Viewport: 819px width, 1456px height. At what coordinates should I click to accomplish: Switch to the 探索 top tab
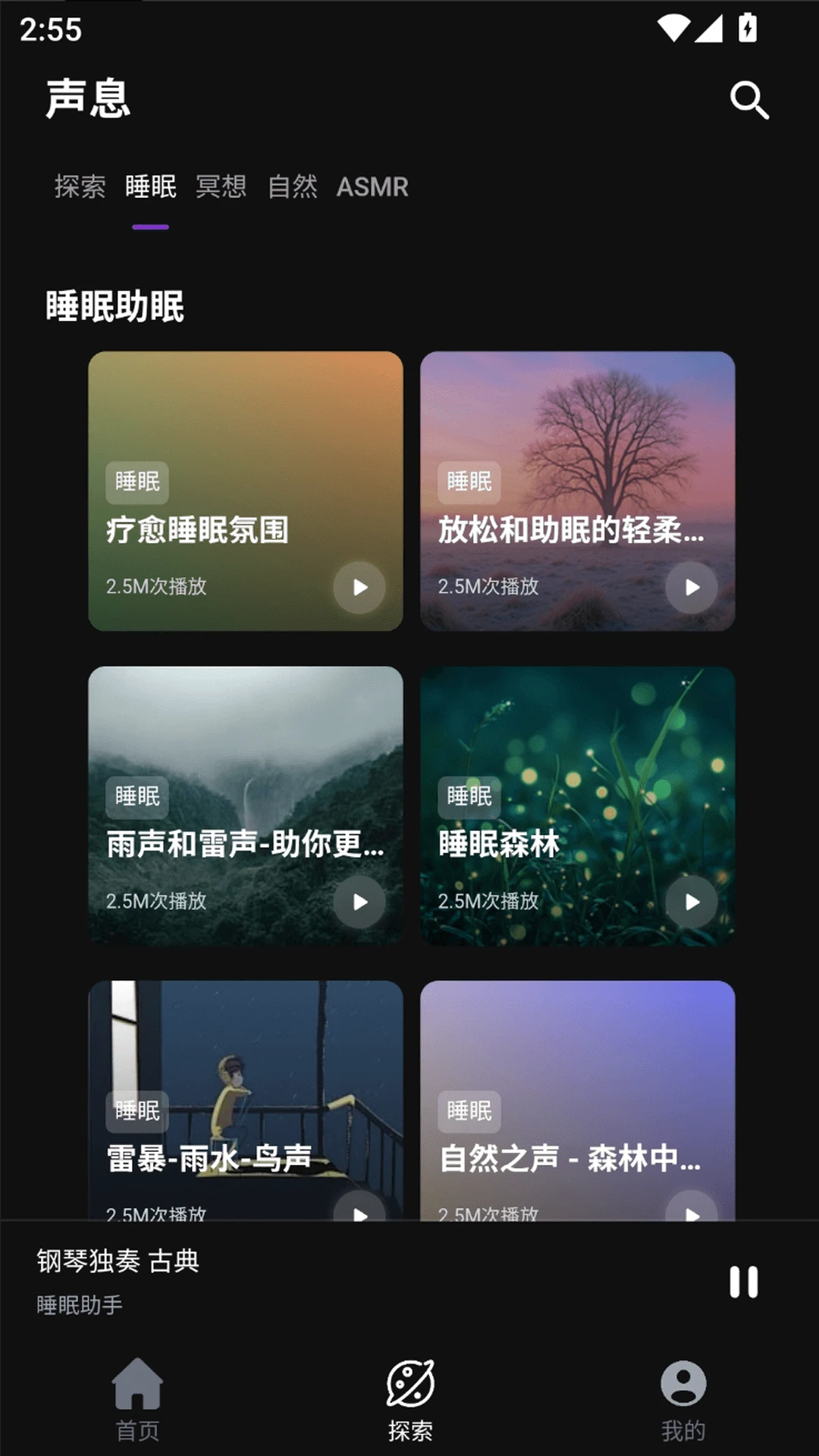[80, 187]
